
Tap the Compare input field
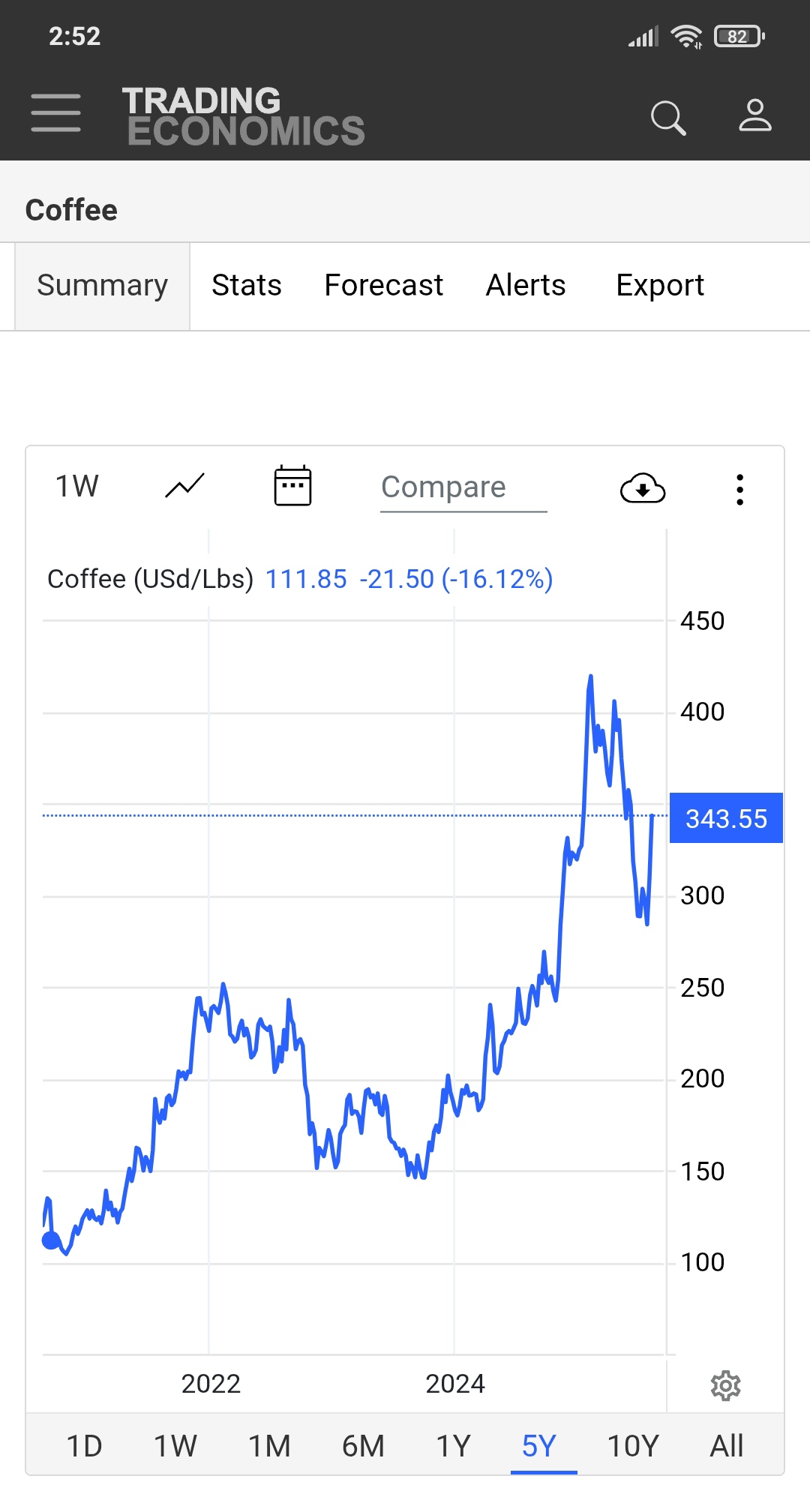(463, 488)
